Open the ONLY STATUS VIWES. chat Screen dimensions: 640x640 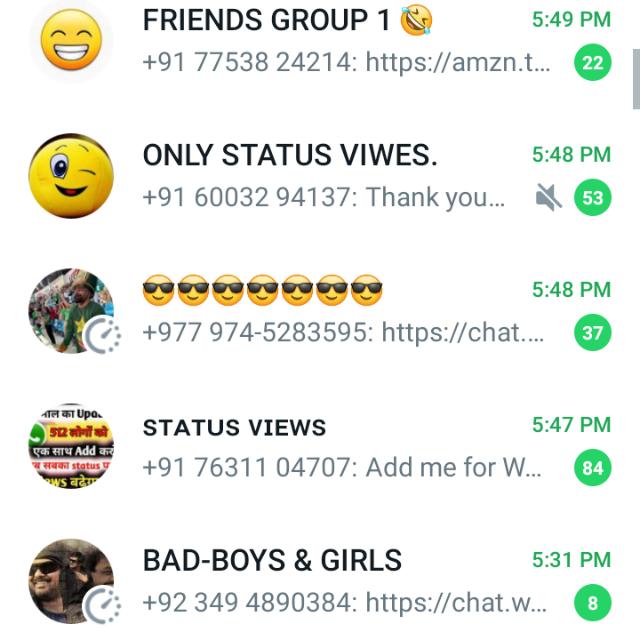tap(340, 176)
